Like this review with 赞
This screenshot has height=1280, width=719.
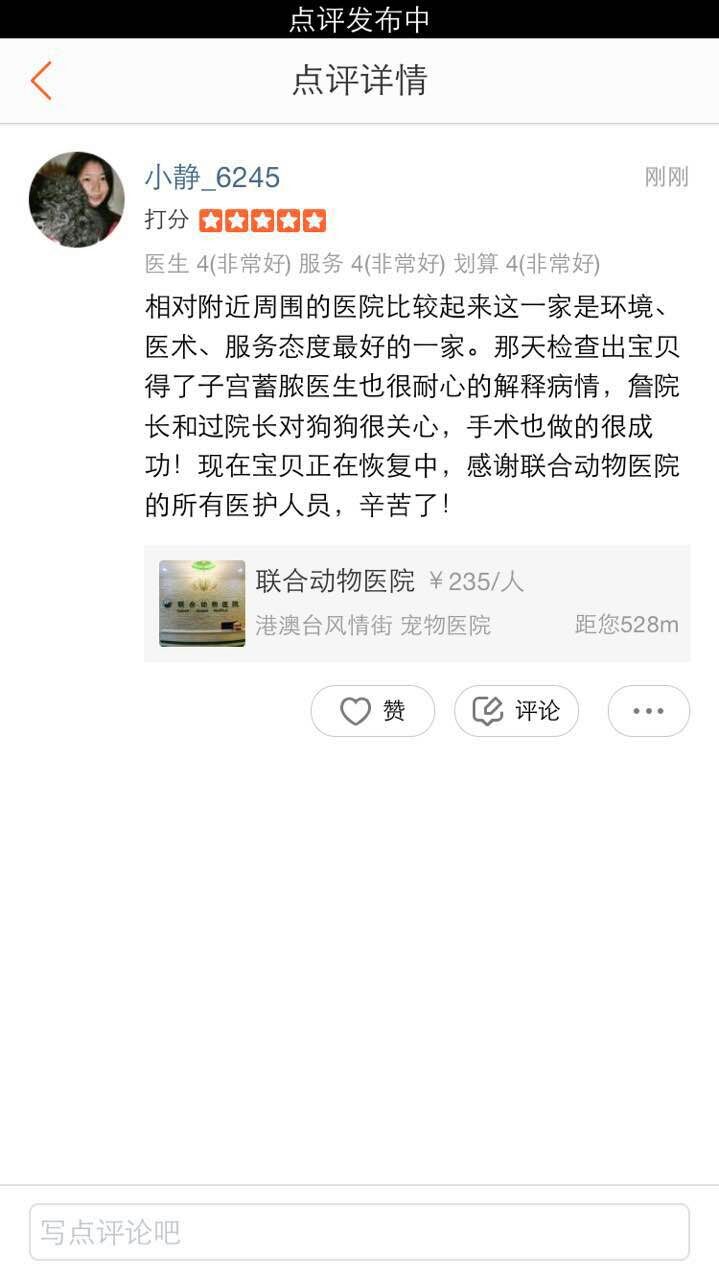coord(372,711)
